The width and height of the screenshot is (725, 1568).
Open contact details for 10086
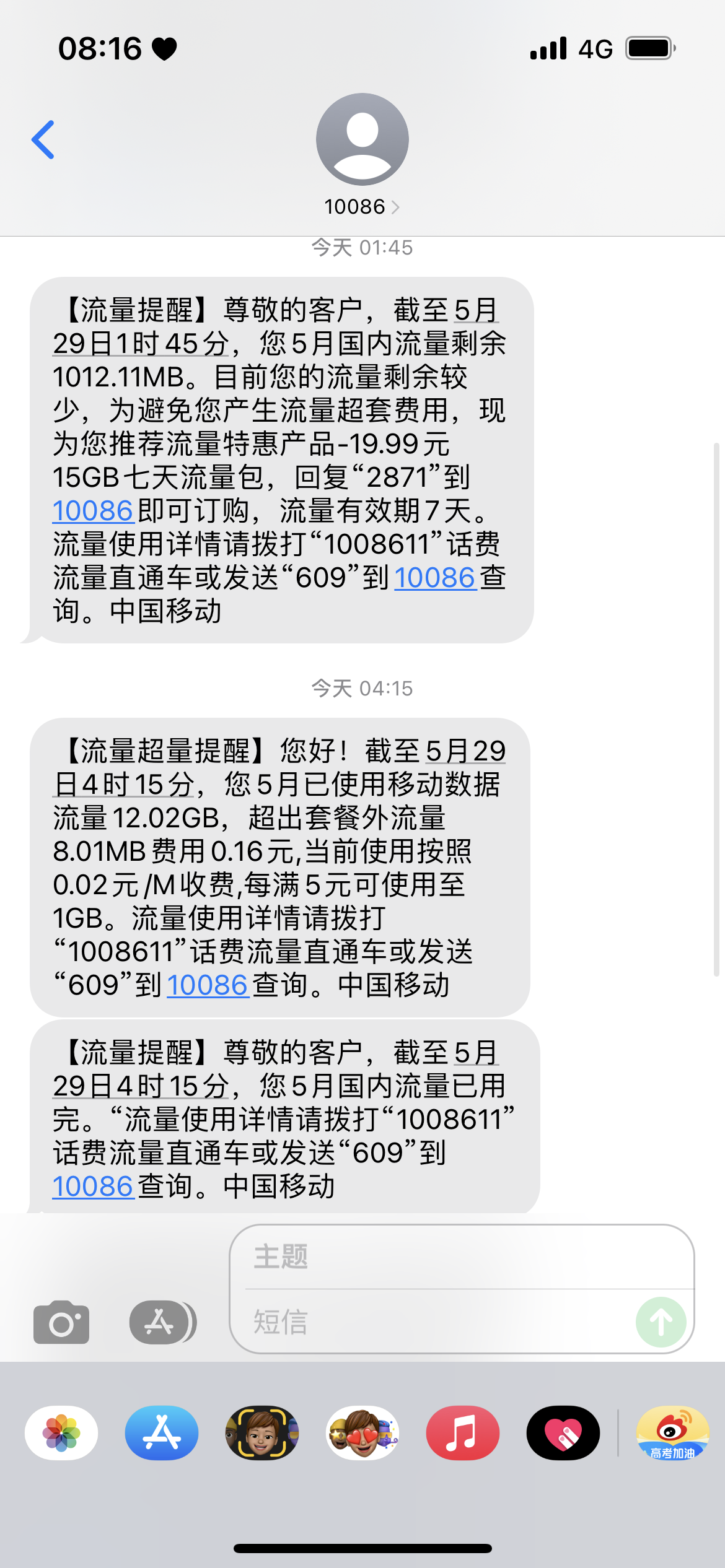tap(362, 207)
